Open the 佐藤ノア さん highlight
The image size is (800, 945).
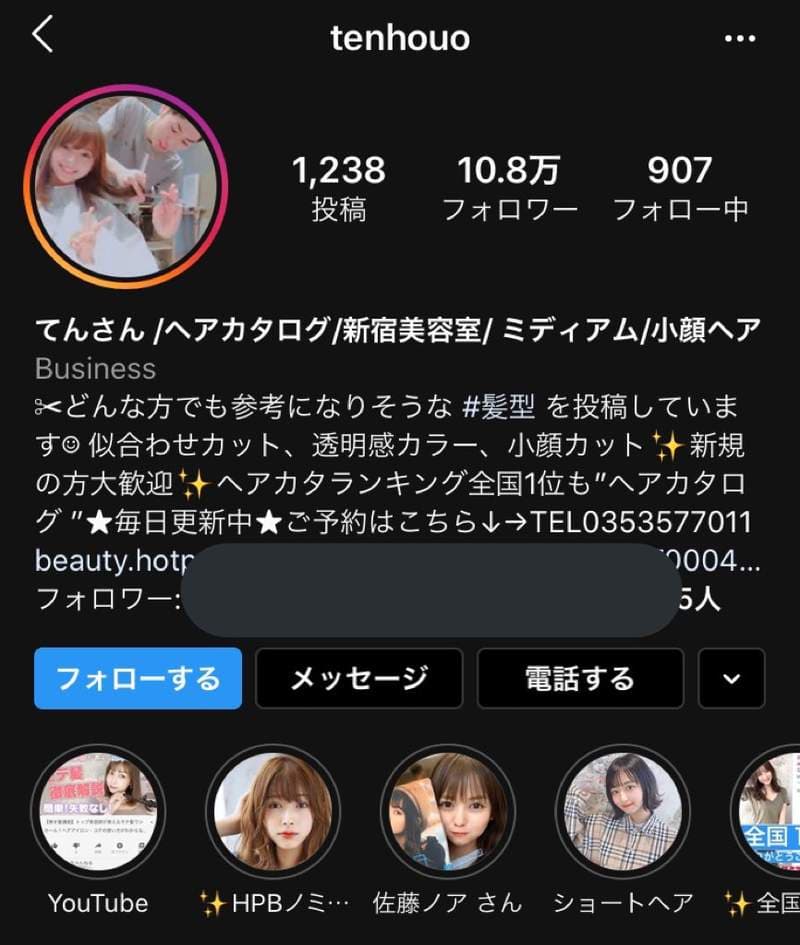coord(447,810)
